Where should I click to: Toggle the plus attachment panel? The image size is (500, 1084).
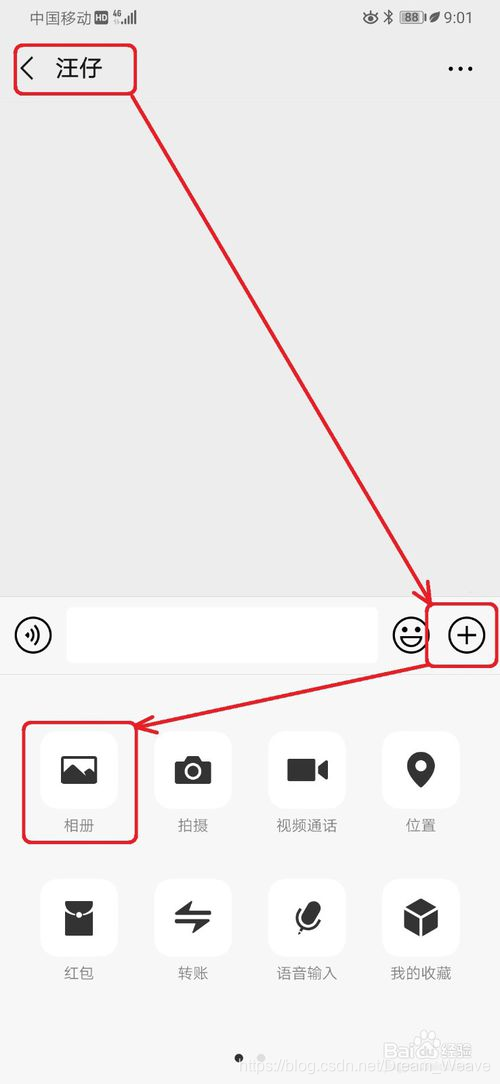click(467, 635)
